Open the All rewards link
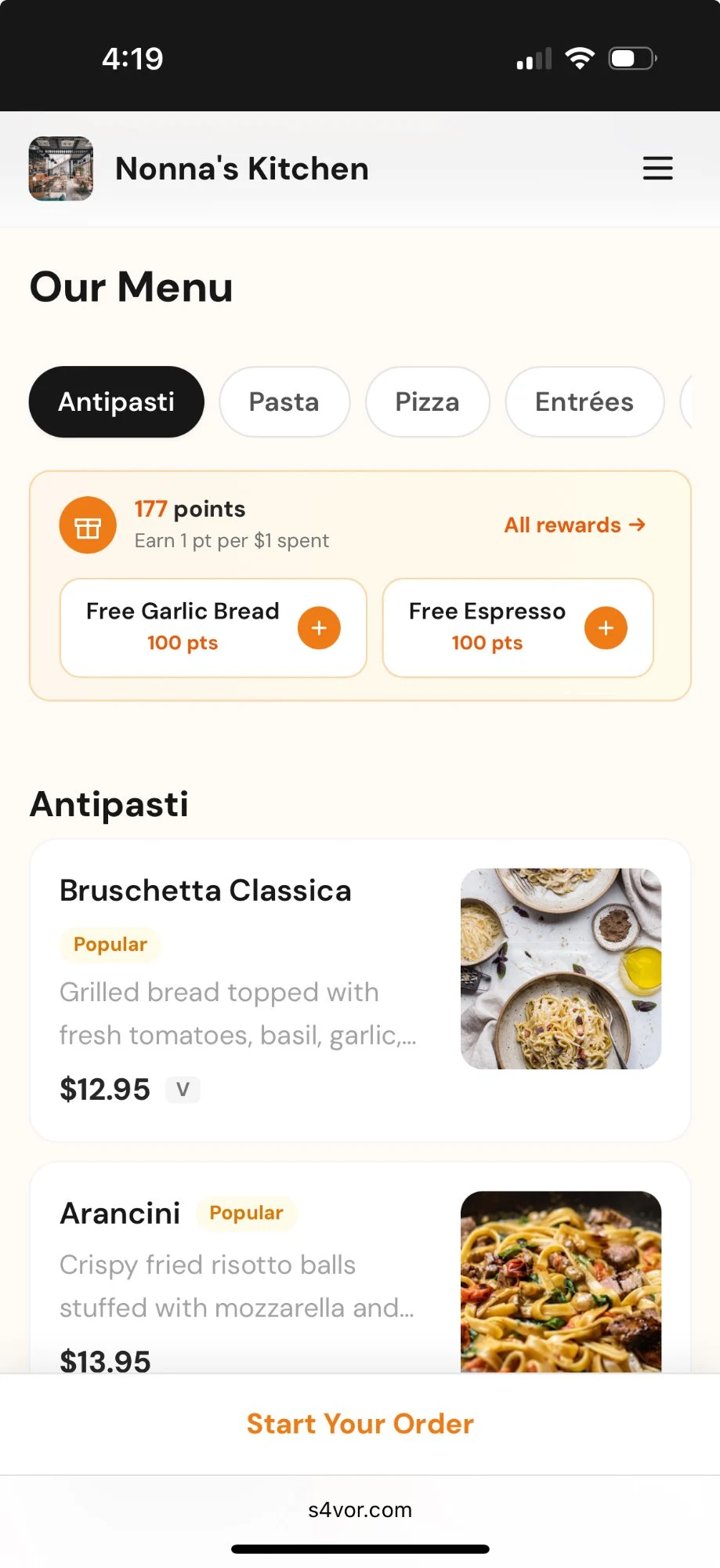720x1568 pixels. (x=562, y=524)
